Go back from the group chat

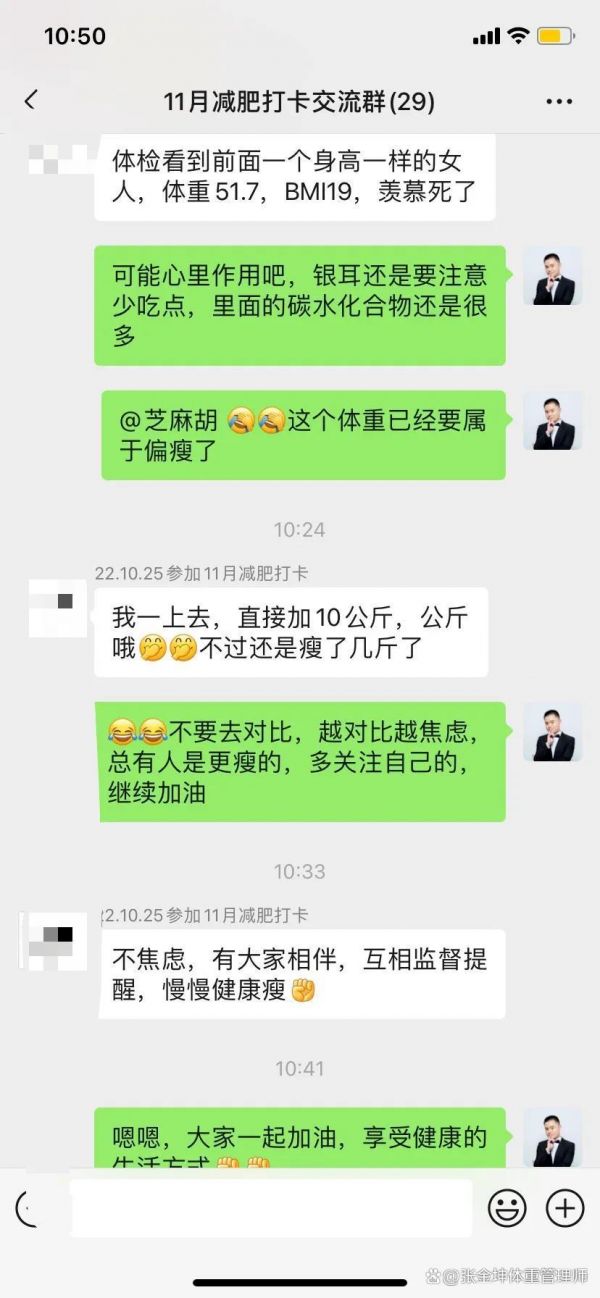(30, 100)
